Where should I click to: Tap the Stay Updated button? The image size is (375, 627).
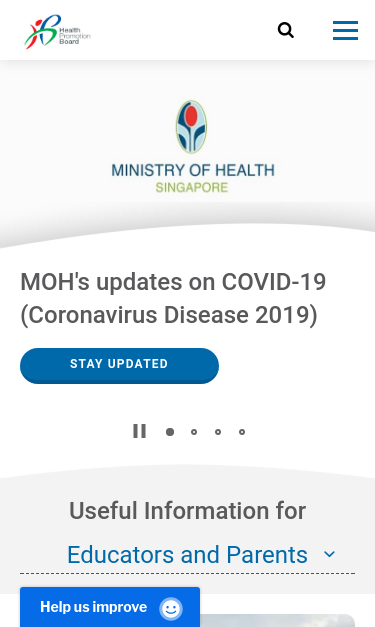119,365
